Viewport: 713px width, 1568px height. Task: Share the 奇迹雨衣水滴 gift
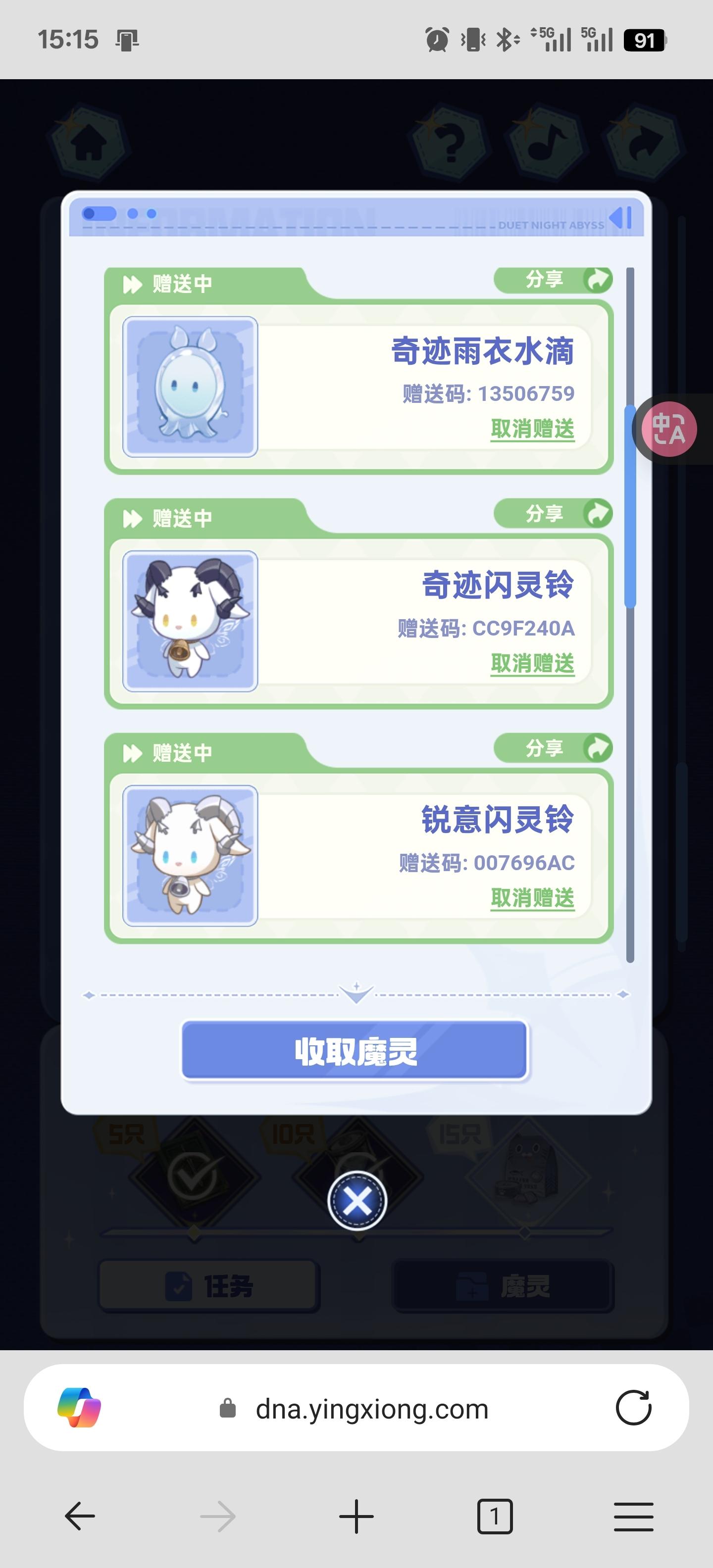552,280
